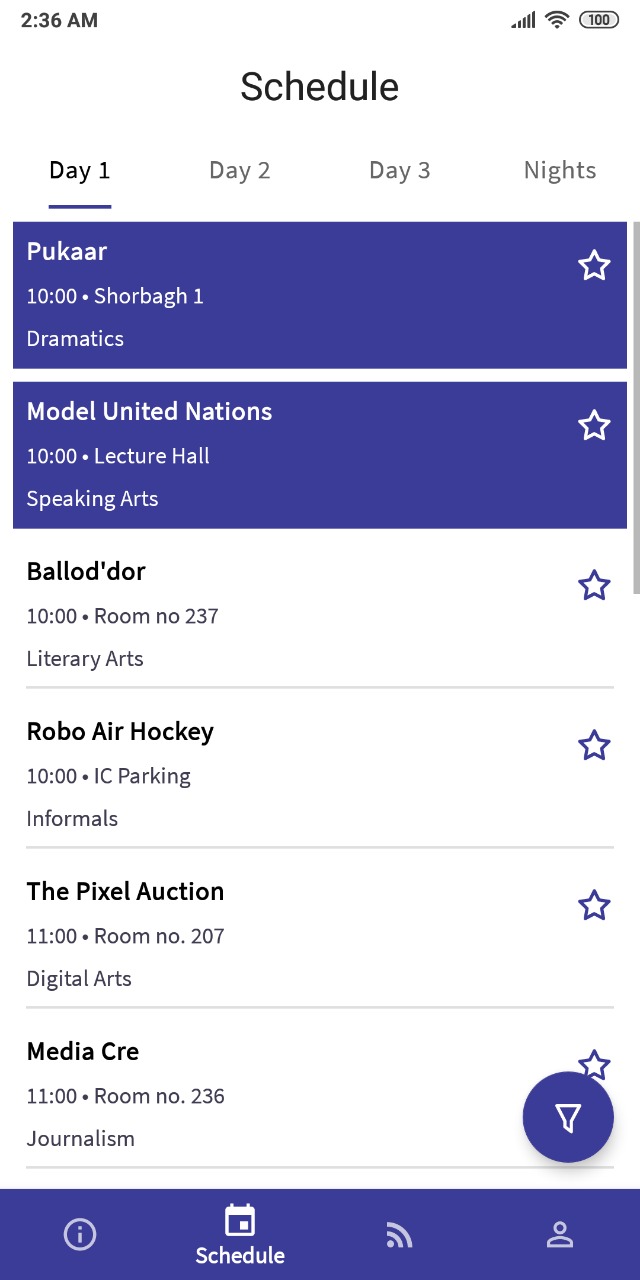Open the feed tab
Viewport: 640px width, 1280px height.
point(399,1235)
